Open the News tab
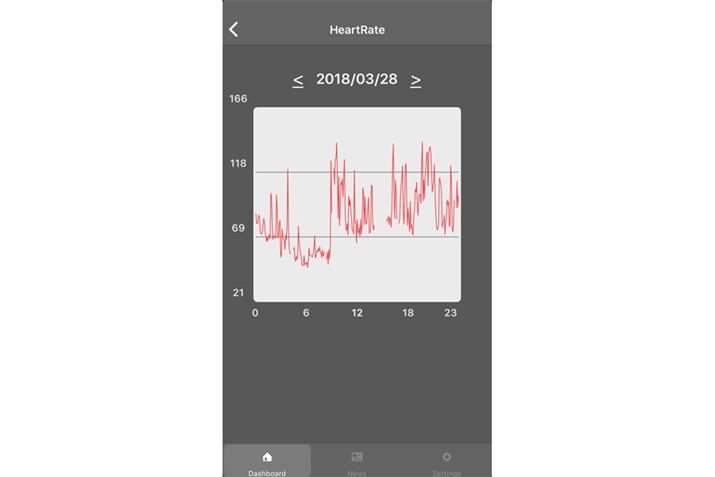This screenshot has width=715, height=477. (x=357, y=461)
